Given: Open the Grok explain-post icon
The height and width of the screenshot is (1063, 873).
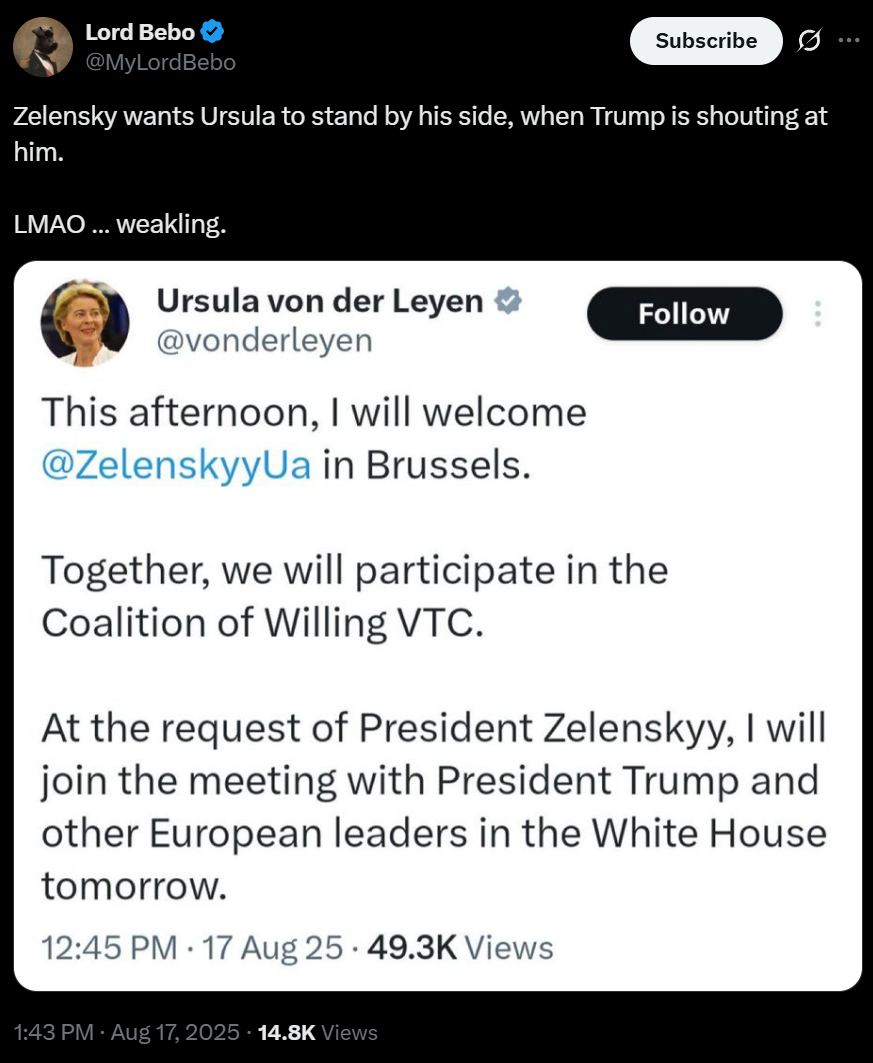Looking at the screenshot, I should 808,41.
